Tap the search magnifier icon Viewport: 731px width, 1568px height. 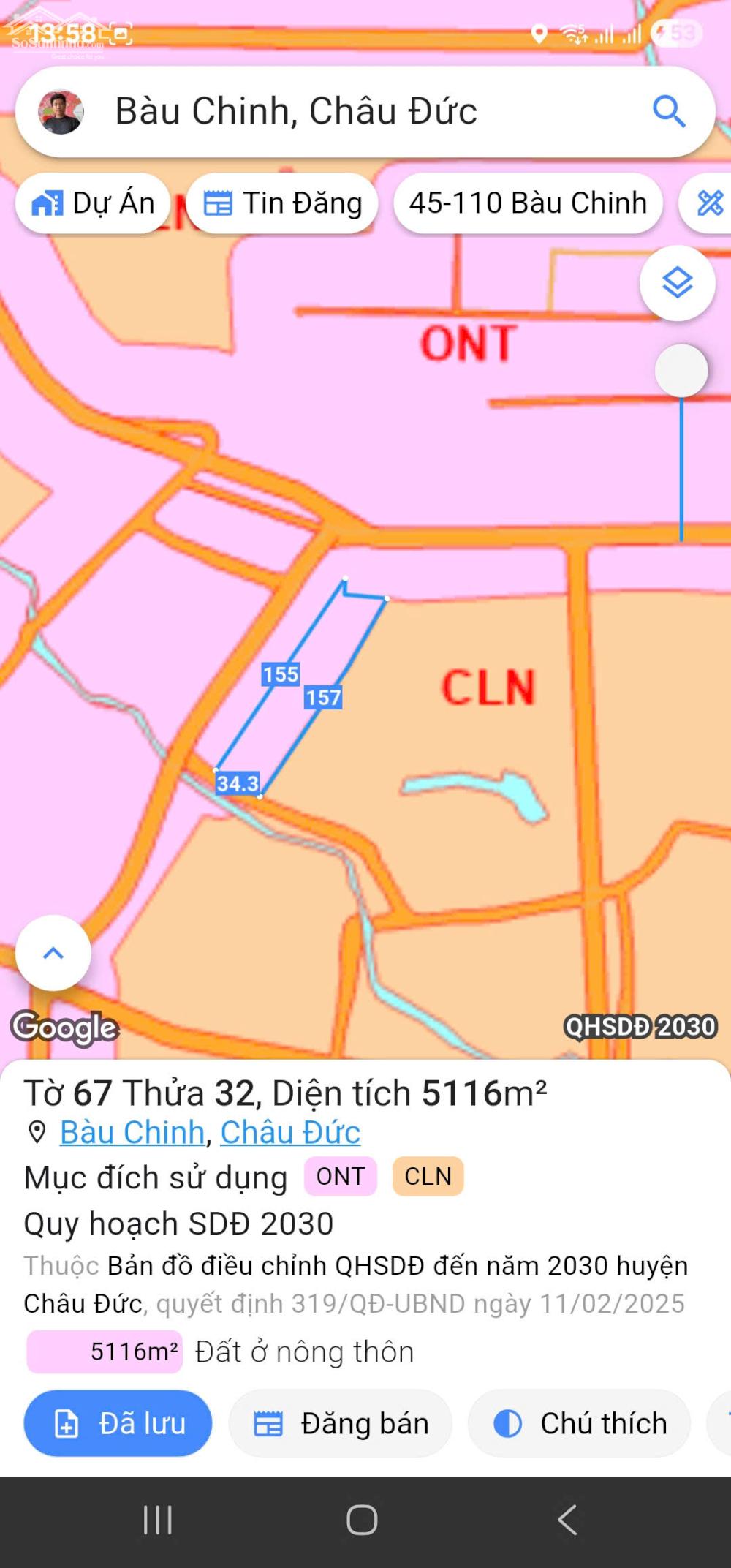668,111
